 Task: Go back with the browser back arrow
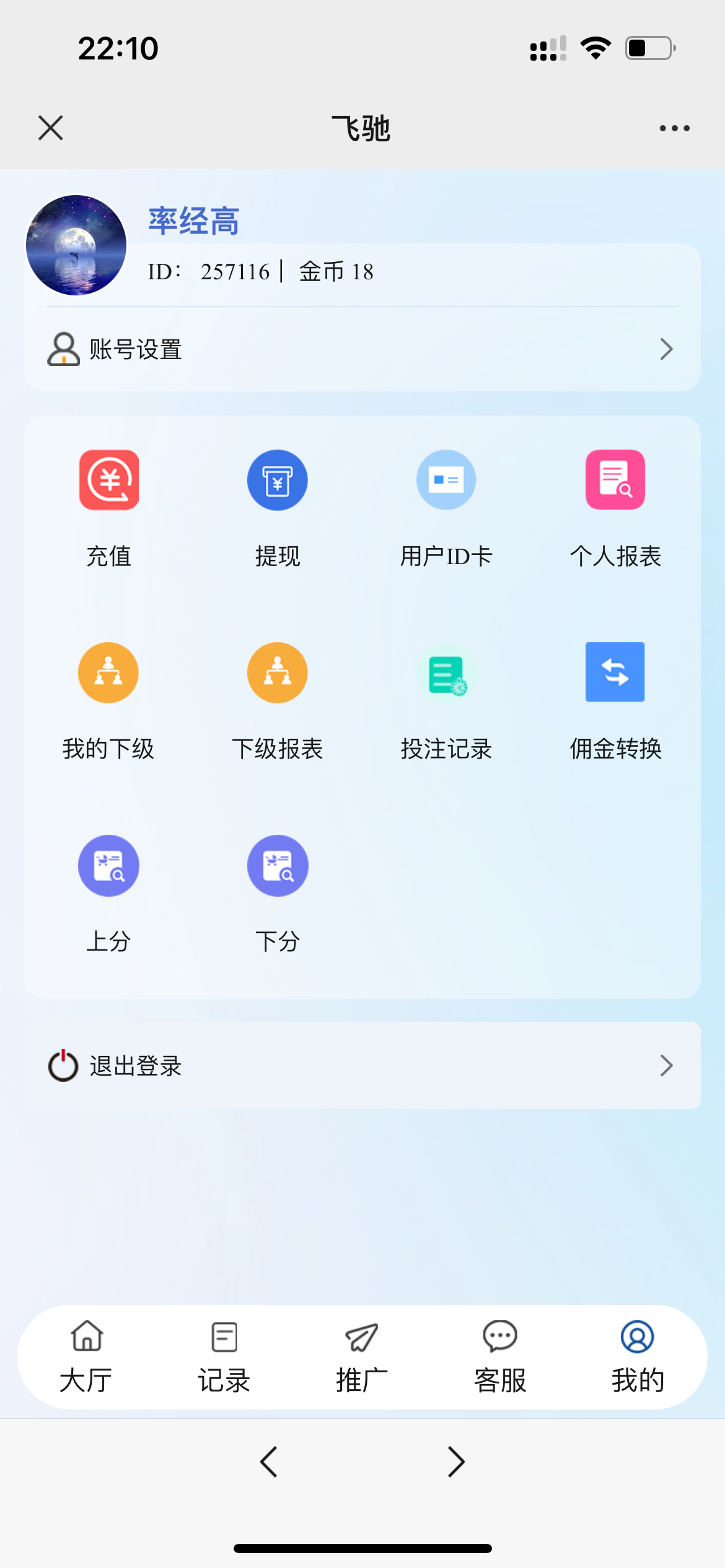[x=269, y=1462]
